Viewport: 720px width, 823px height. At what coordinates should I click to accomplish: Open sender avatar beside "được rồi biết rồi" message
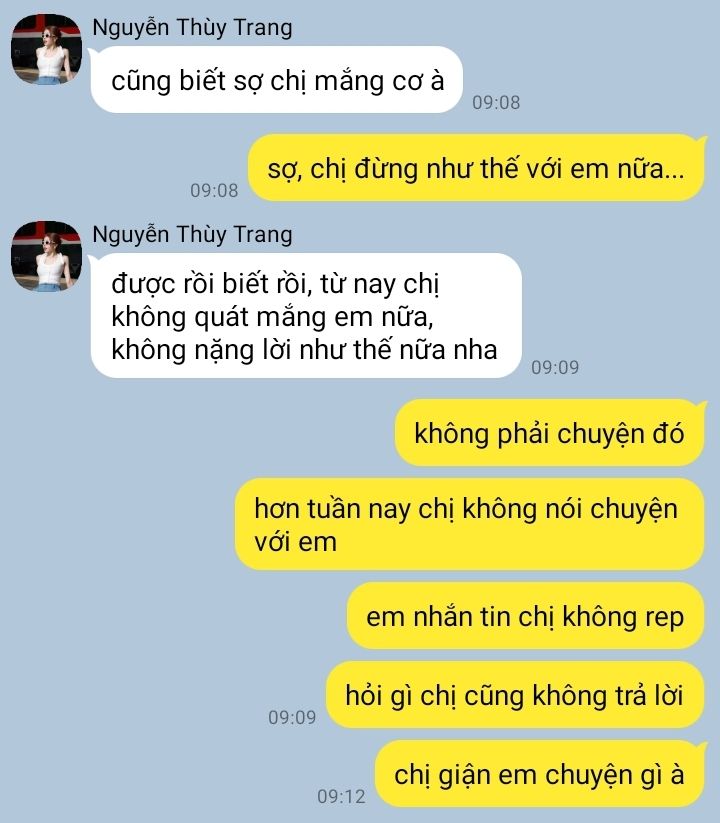click(x=47, y=256)
